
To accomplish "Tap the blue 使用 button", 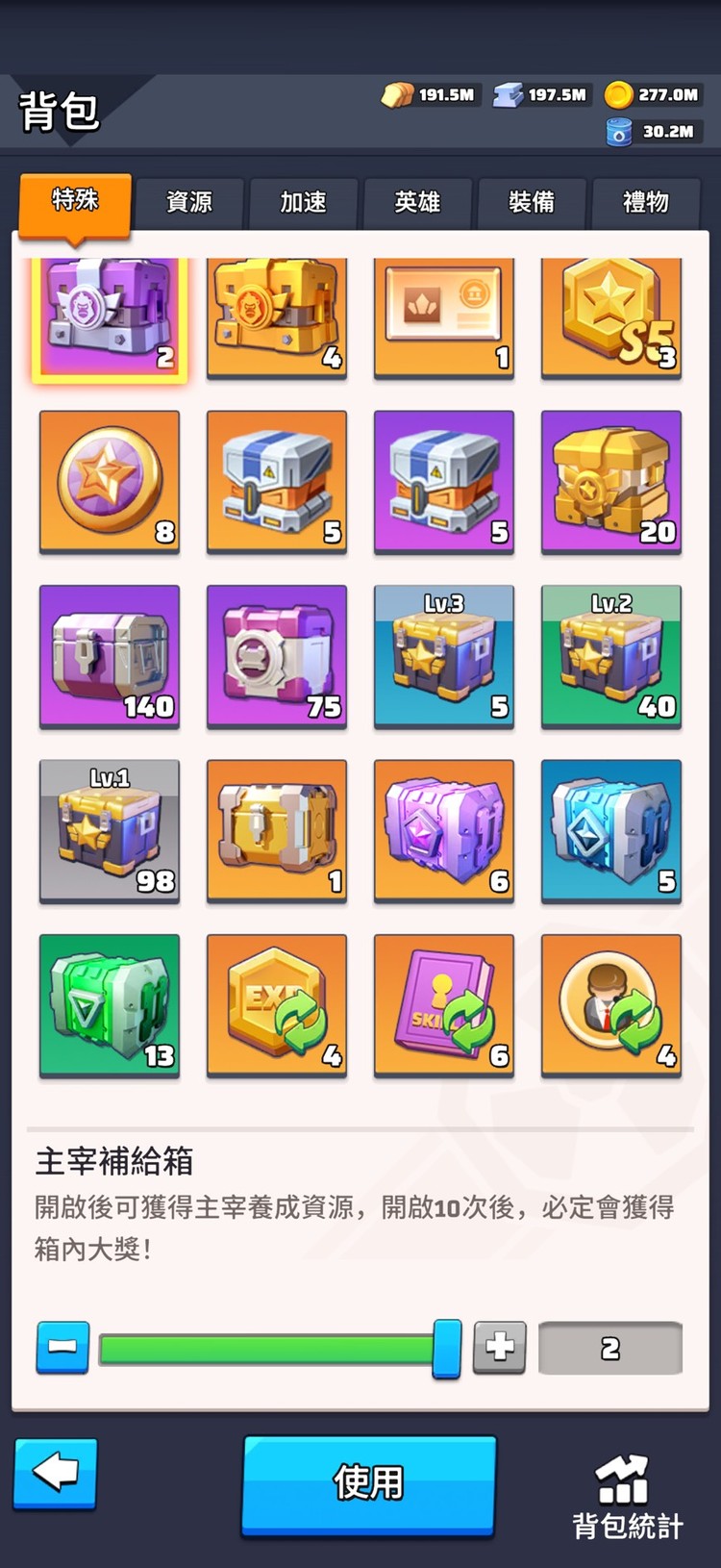I will point(368,1482).
